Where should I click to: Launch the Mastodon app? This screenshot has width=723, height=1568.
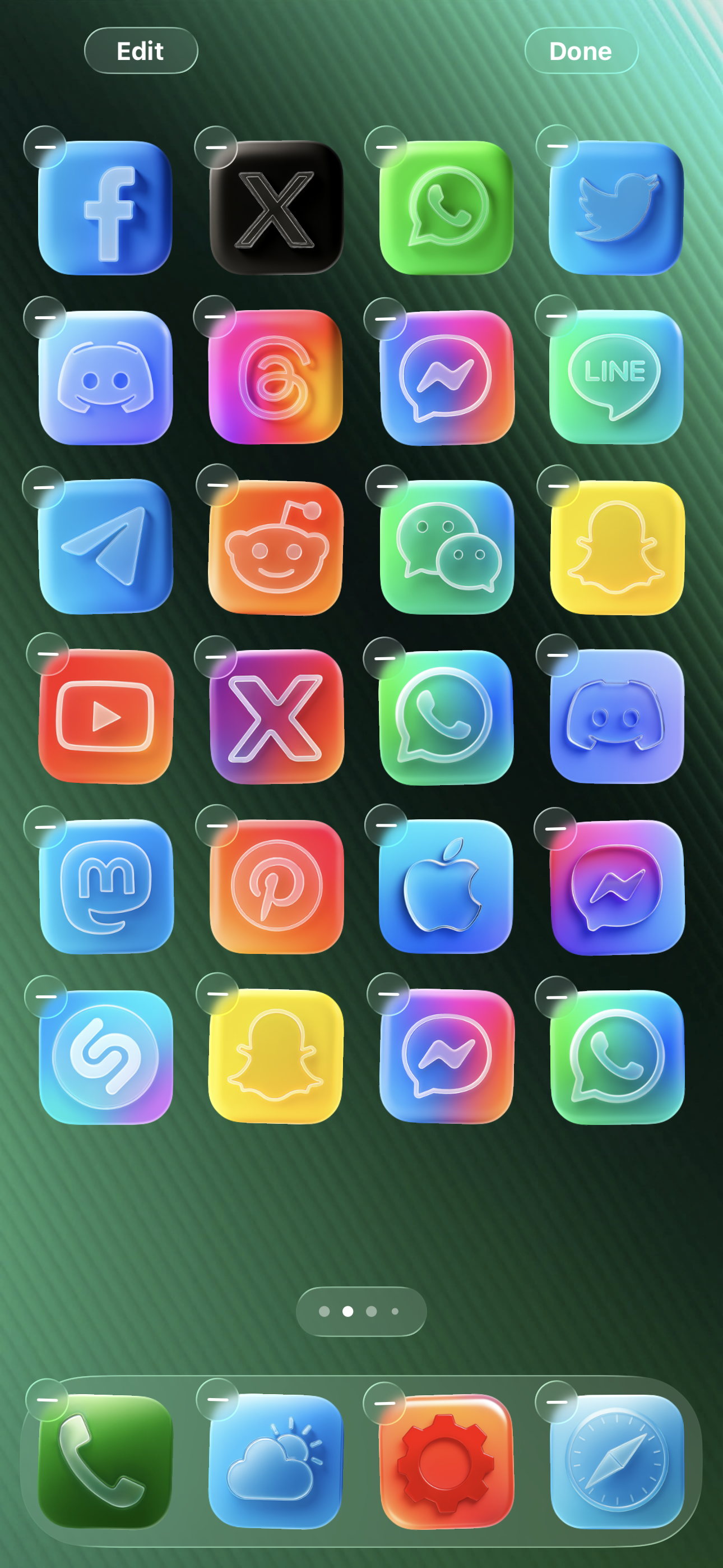click(x=106, y=886)
